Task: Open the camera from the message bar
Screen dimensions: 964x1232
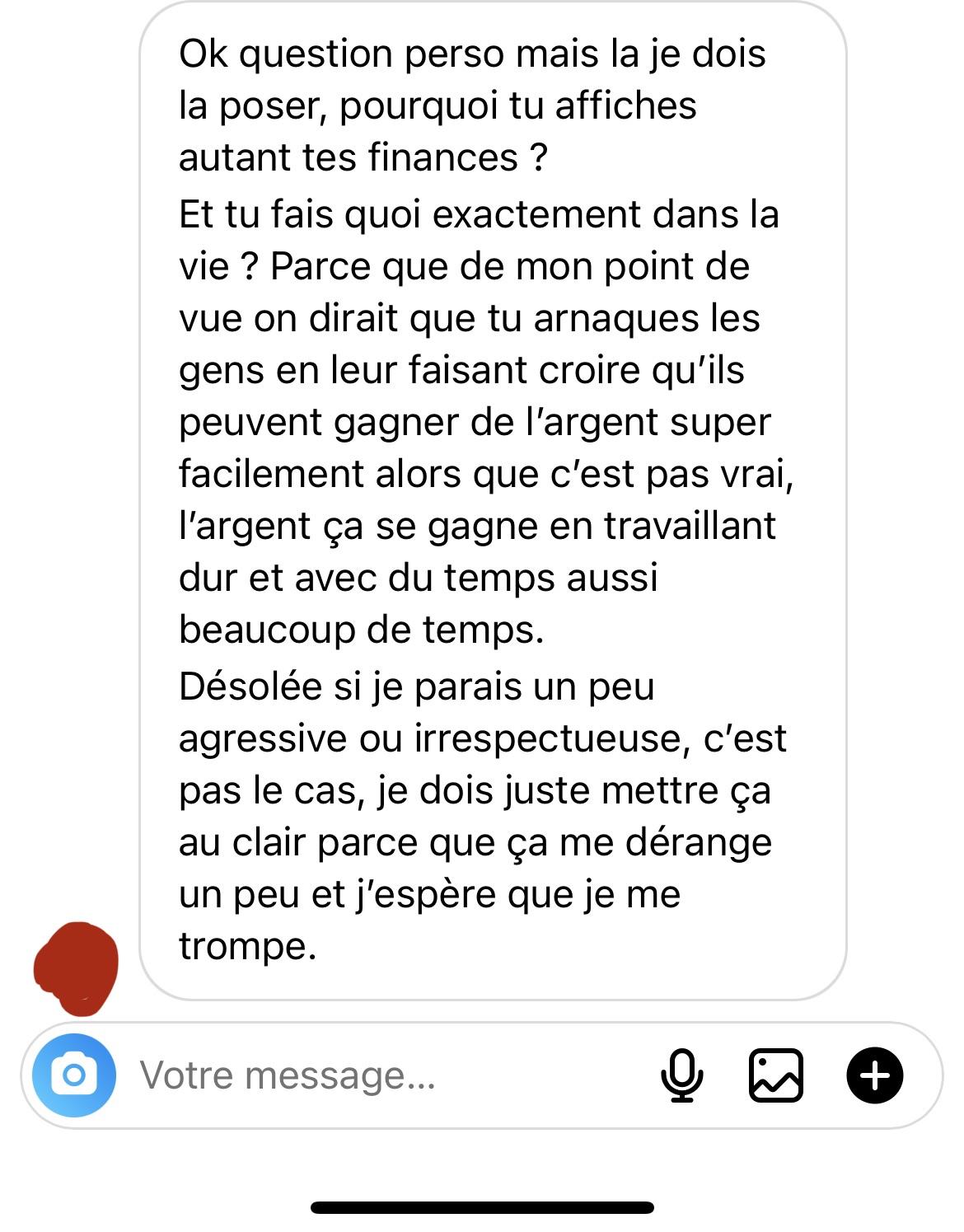Action: pos(73,1075)
